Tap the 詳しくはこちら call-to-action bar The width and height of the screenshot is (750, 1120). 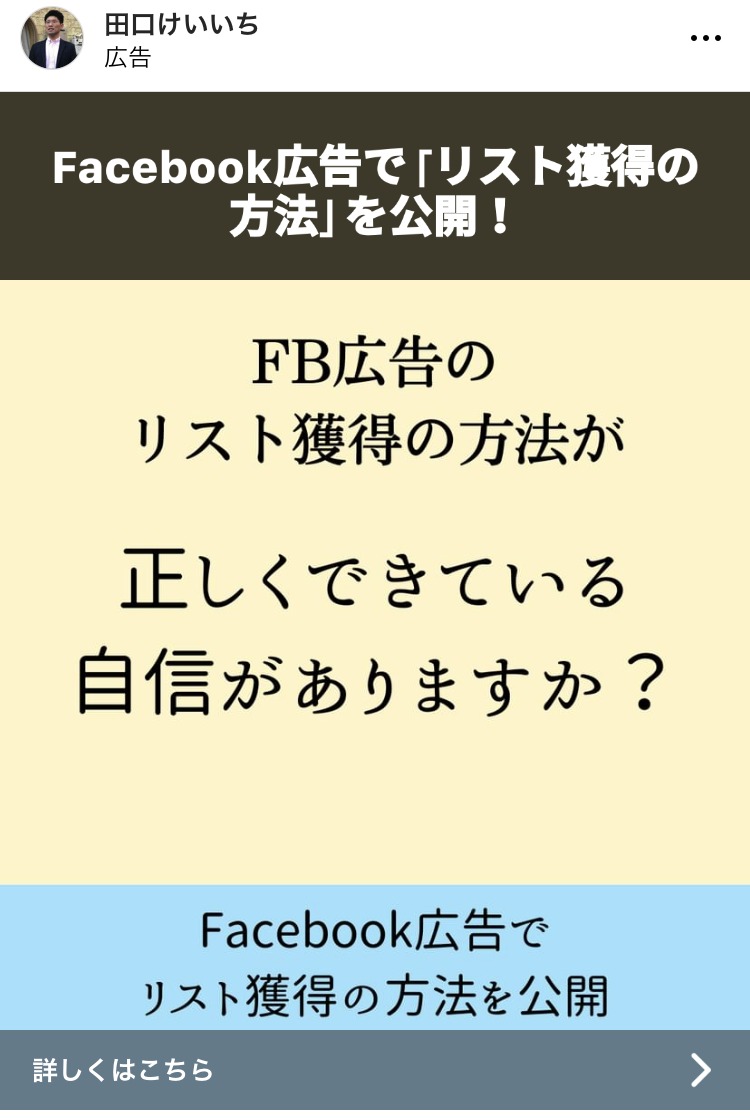click(x=375, y=1070)
